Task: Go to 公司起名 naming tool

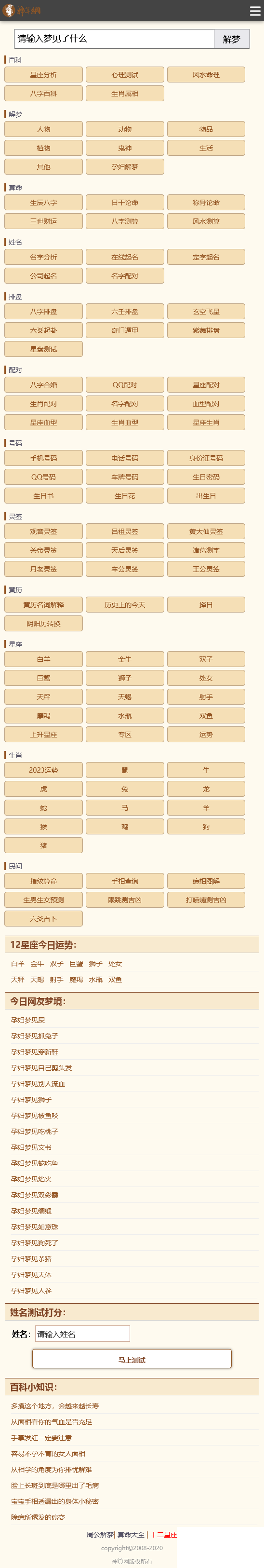Action: (x=44, y=276)
